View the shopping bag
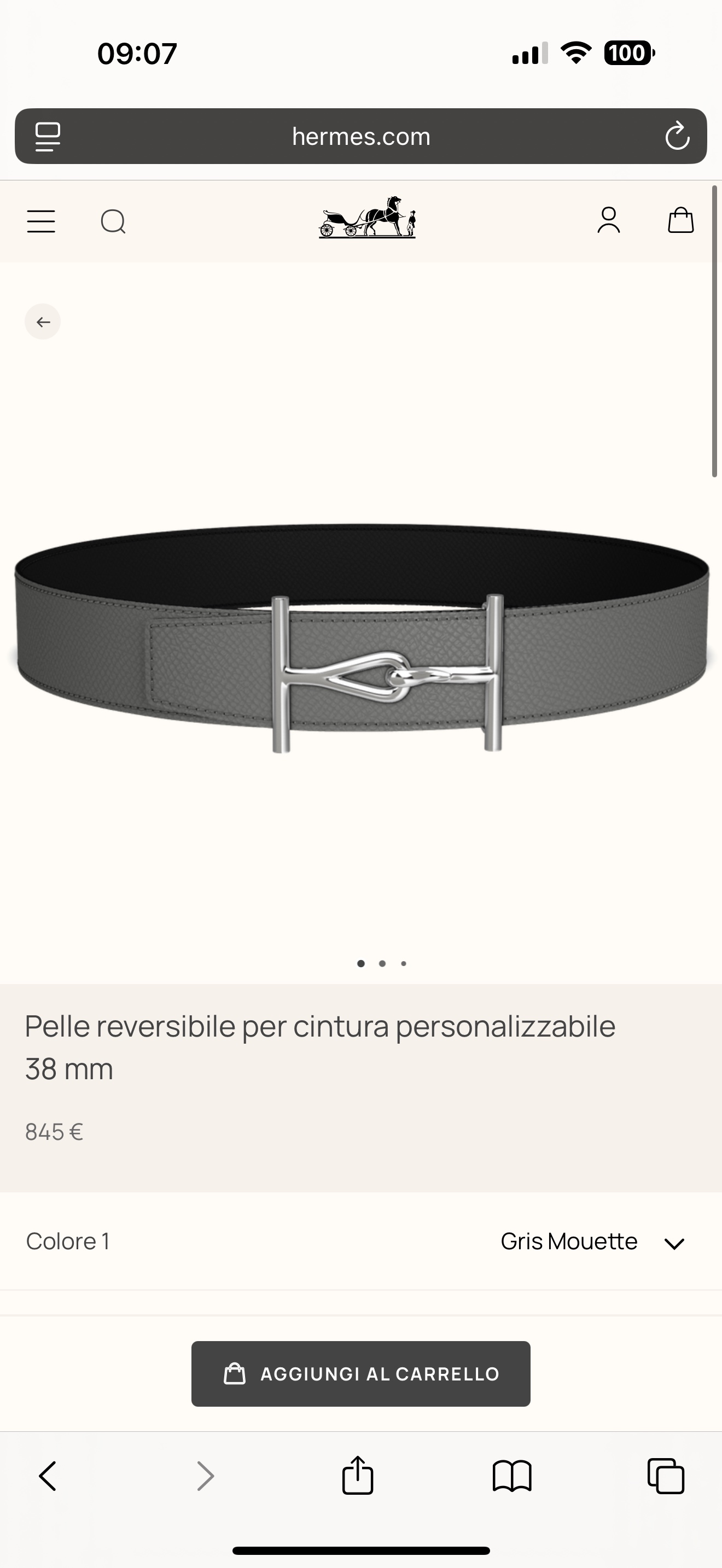This screenshot has height=1568, width=722. (x=680, y=220)
